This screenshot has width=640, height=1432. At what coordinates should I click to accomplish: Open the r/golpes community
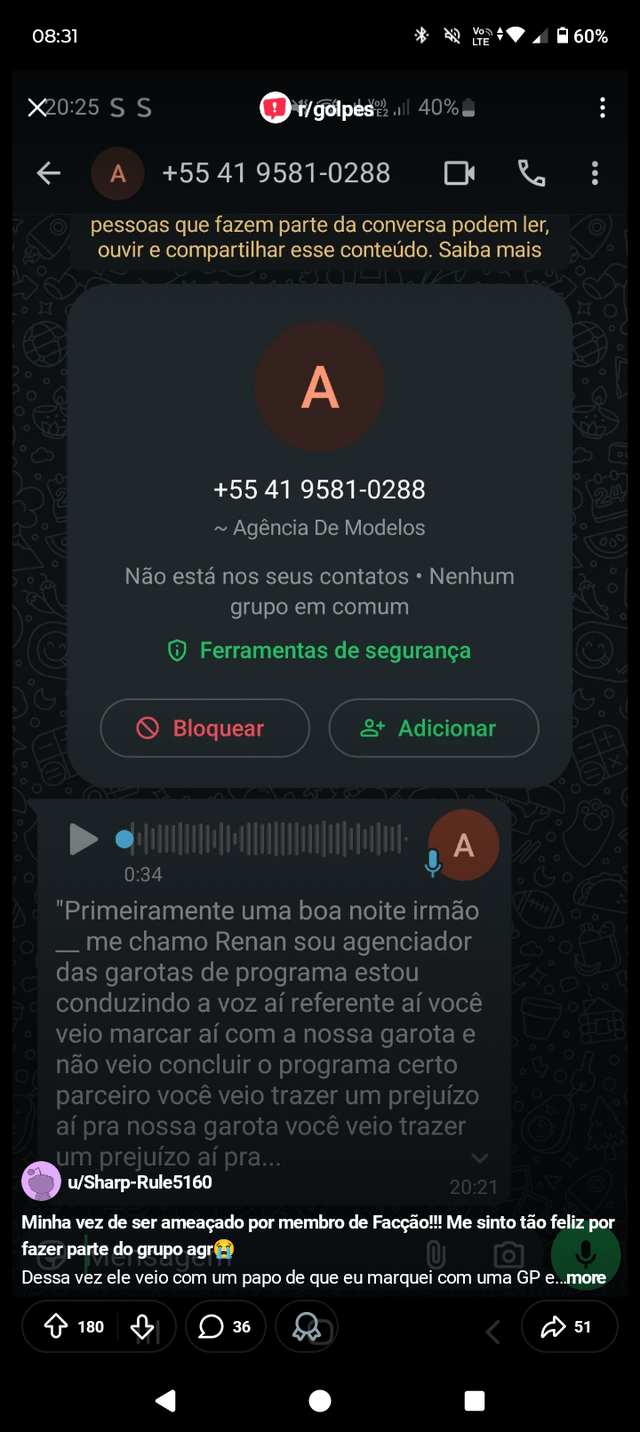(318, 108)
